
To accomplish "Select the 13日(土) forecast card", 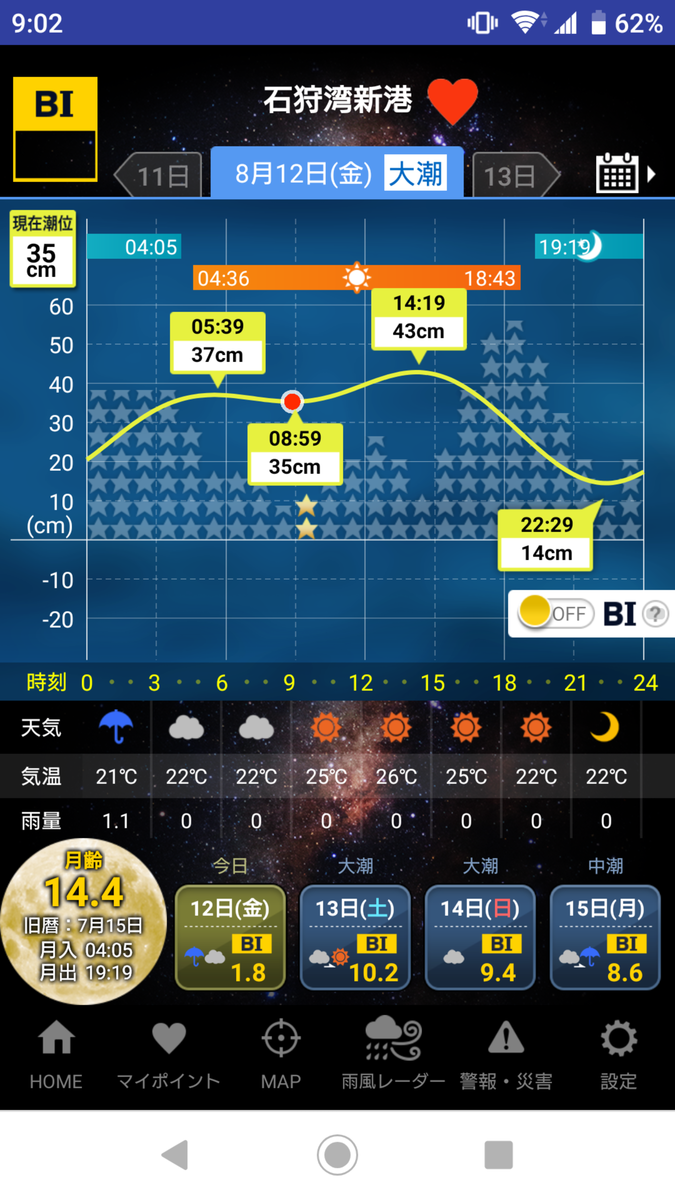I will (x=355, y=937).
